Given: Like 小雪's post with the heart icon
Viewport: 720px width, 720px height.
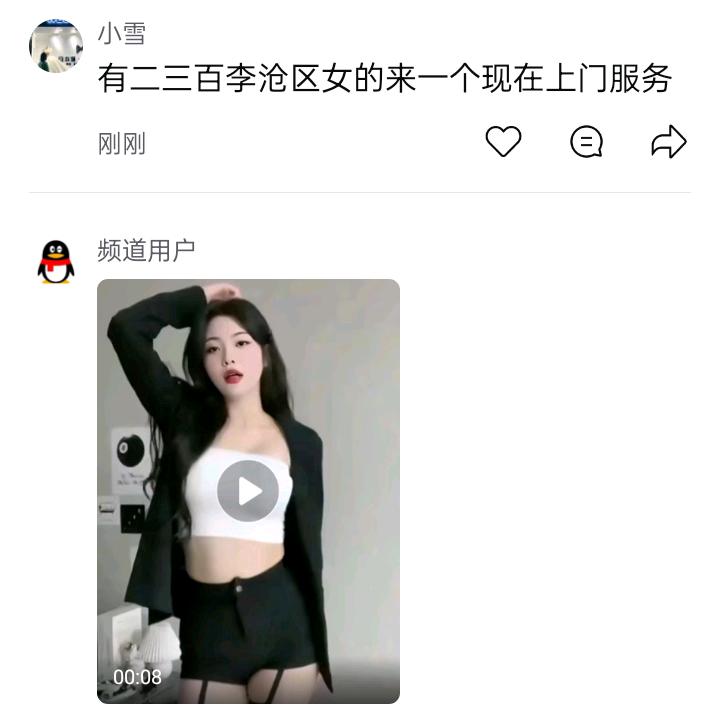Looking at the screenshot, I should (x=503, y=142).
